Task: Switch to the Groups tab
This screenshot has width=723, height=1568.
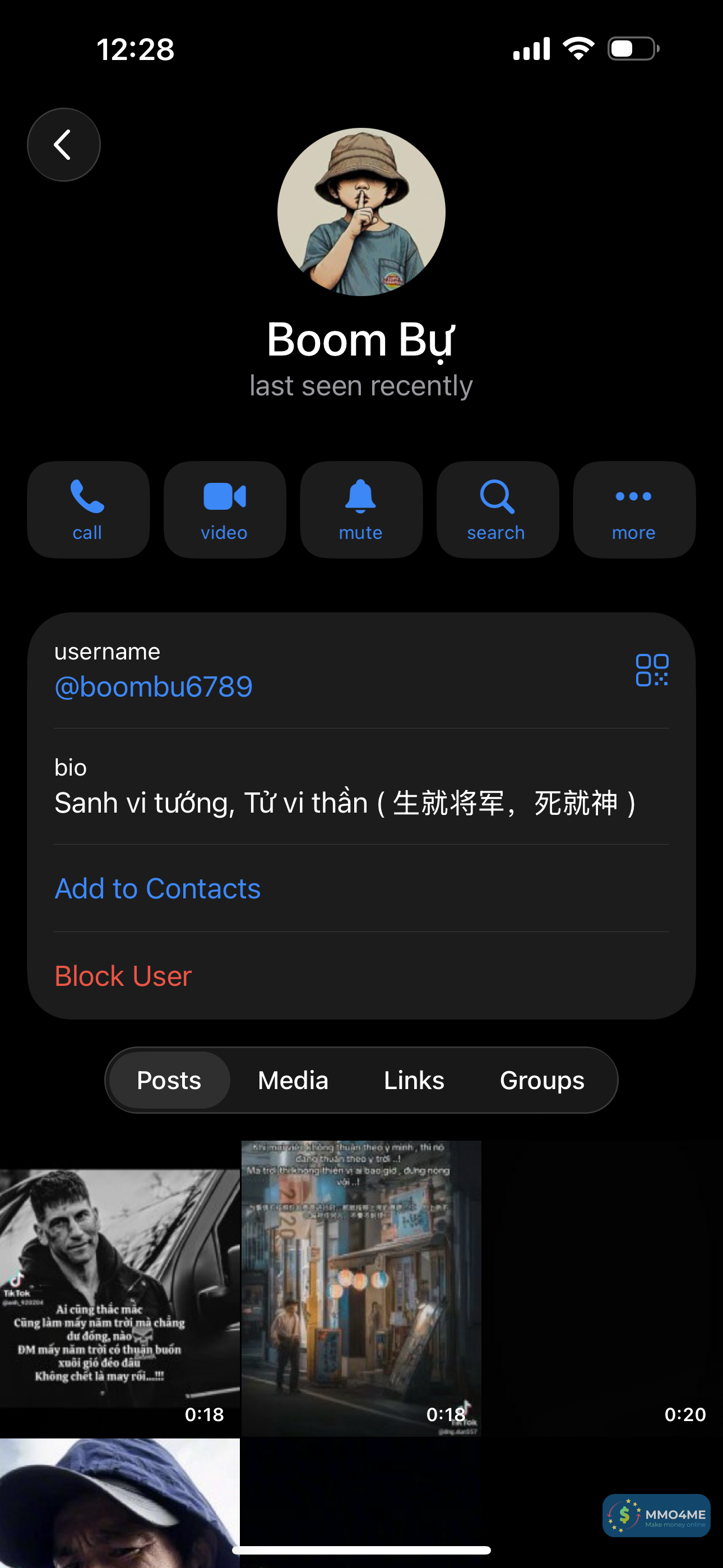Action: tap(541, 1081)
